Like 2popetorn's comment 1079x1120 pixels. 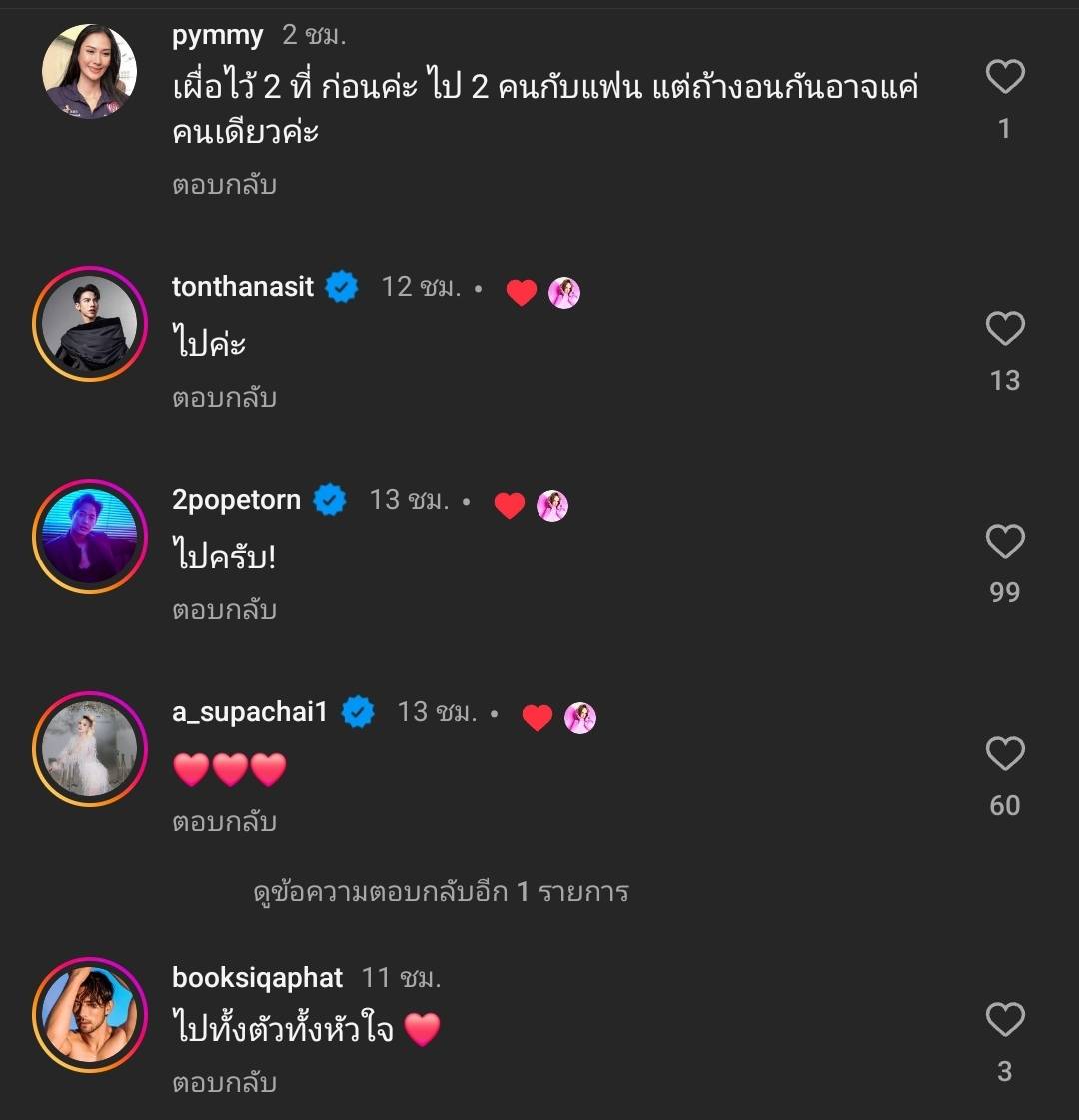[1004, 542]
